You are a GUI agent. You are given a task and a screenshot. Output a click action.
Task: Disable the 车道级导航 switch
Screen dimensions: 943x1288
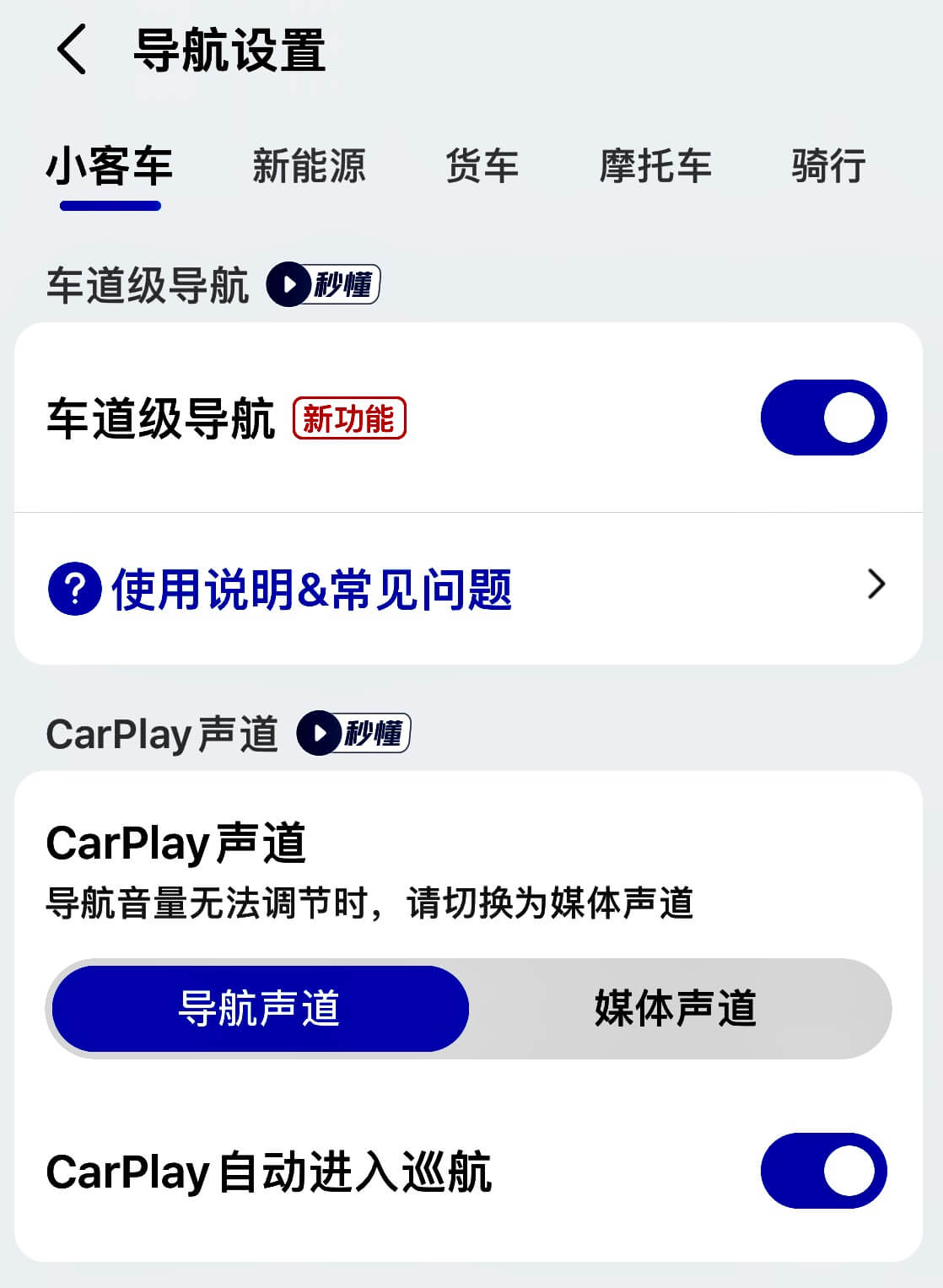(823, 418)
